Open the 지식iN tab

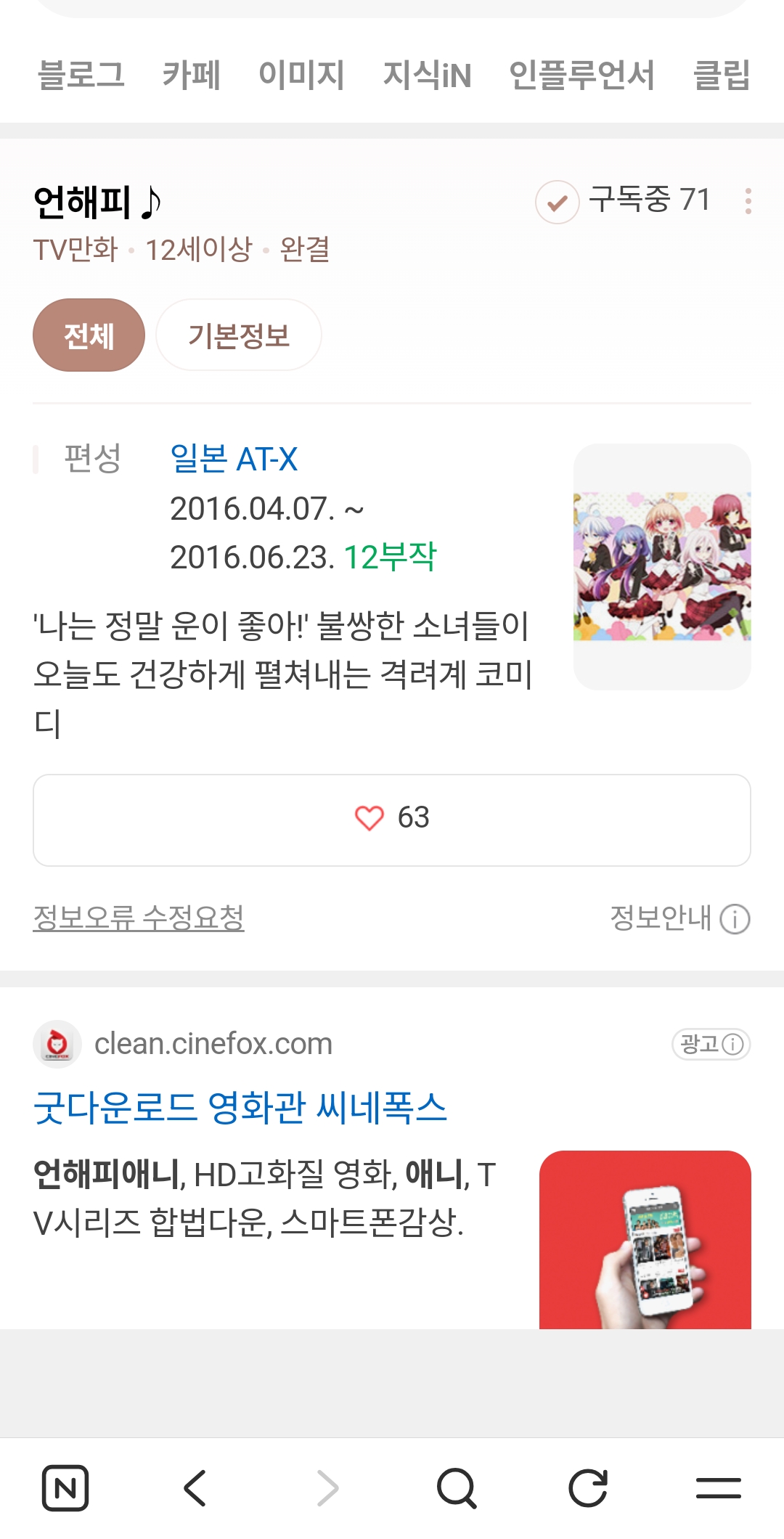(427, 75)
